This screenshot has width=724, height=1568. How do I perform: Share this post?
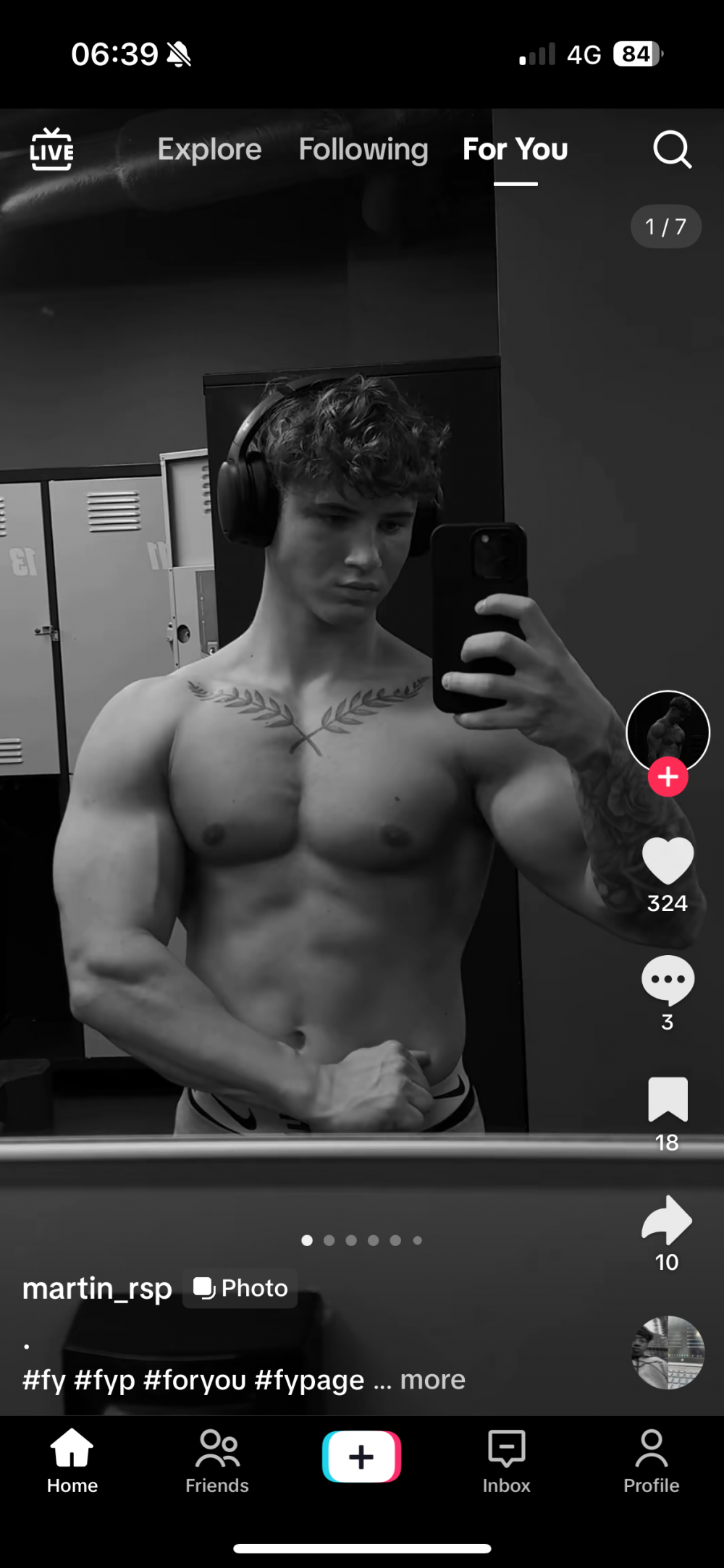pos(668,1220)
